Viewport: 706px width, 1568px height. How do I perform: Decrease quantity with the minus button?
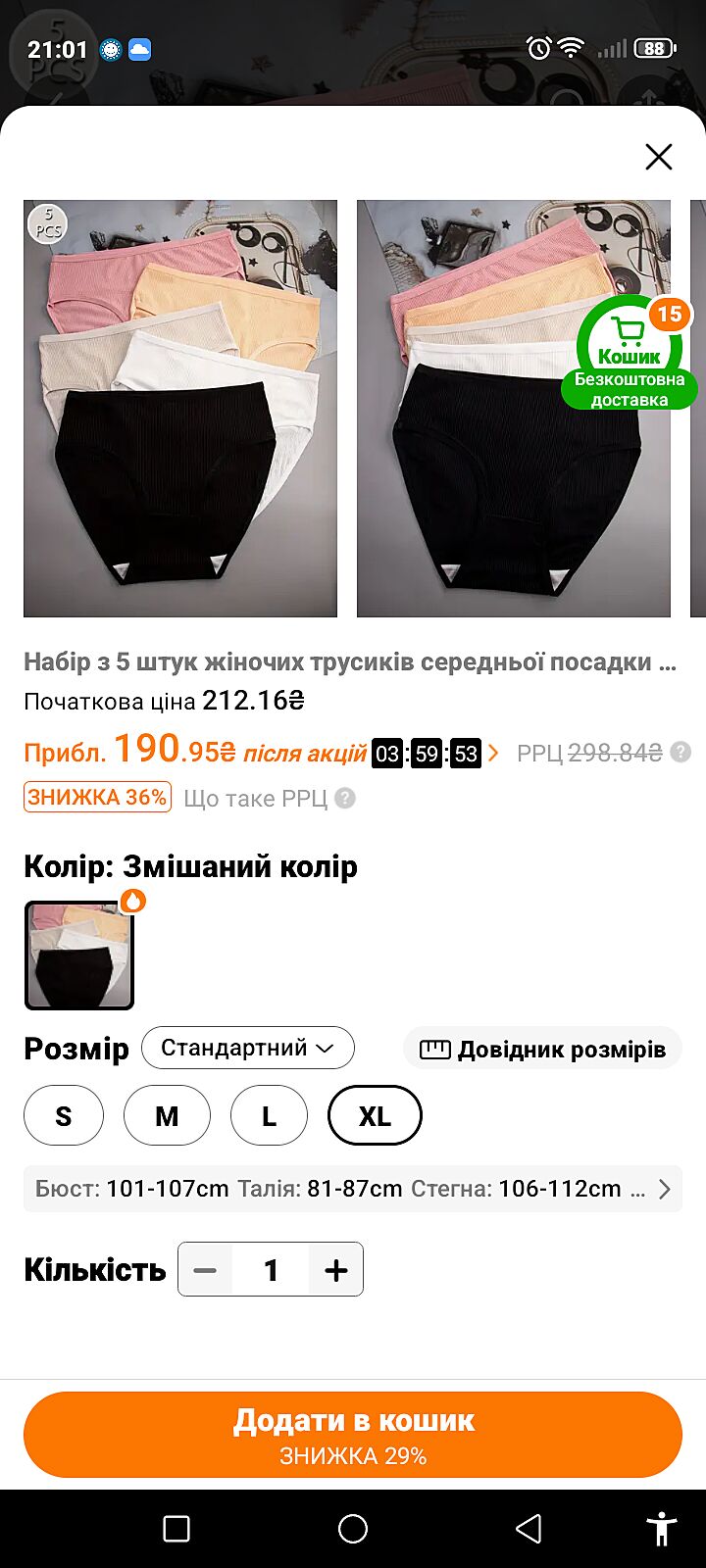point(205,1270)
